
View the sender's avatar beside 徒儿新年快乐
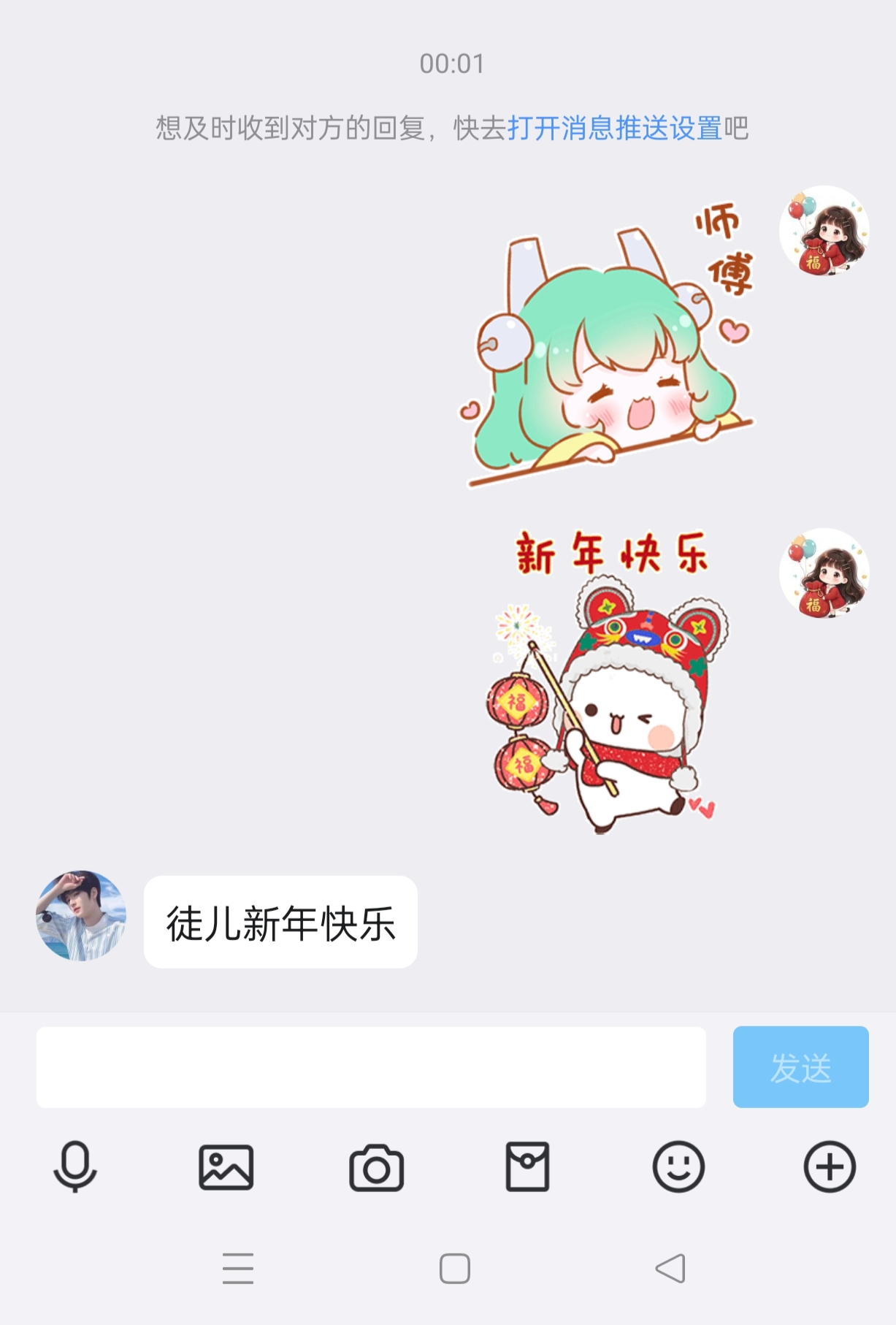pos(81,915)
